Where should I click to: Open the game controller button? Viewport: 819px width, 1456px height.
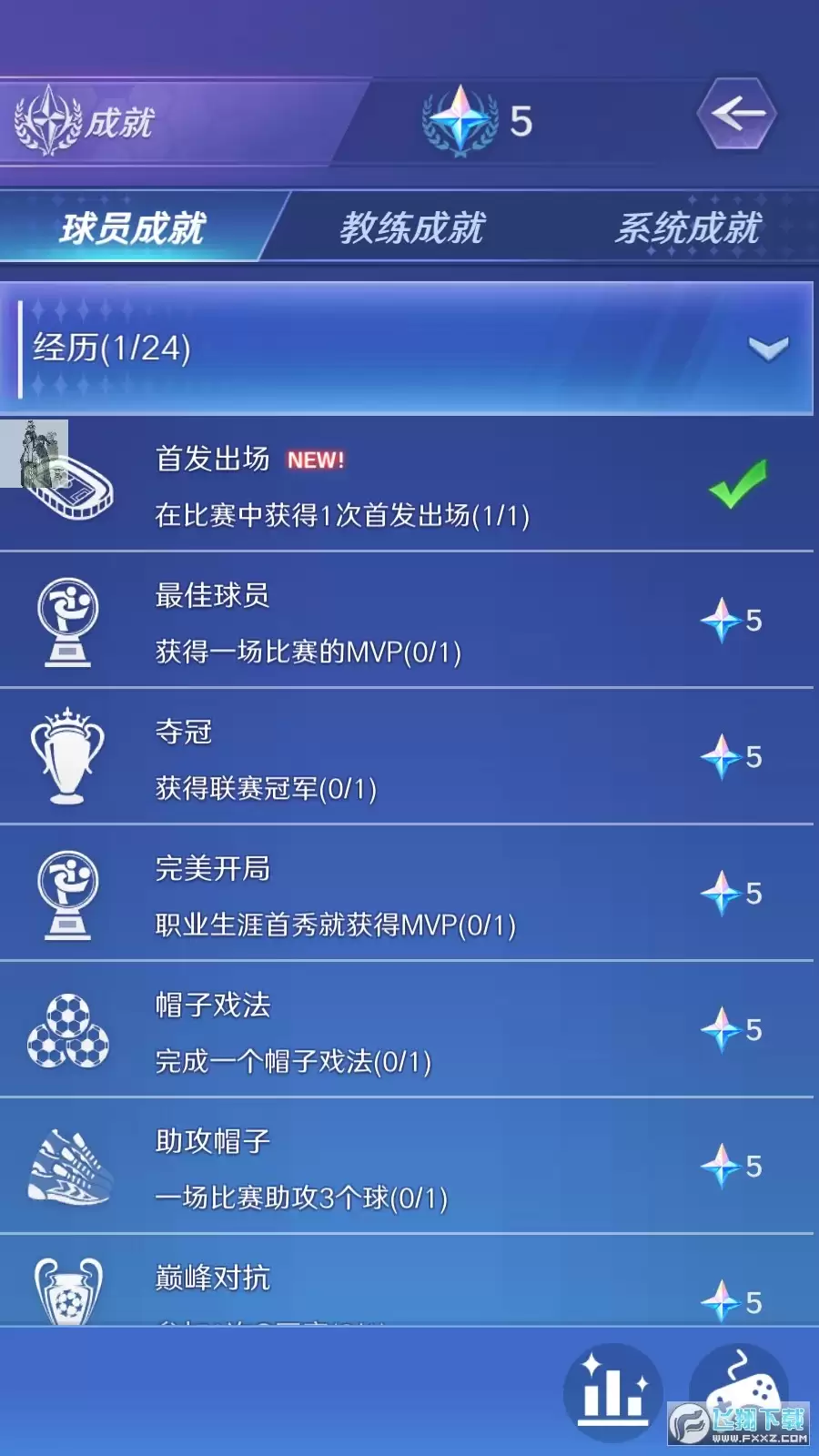point(739,1379)
